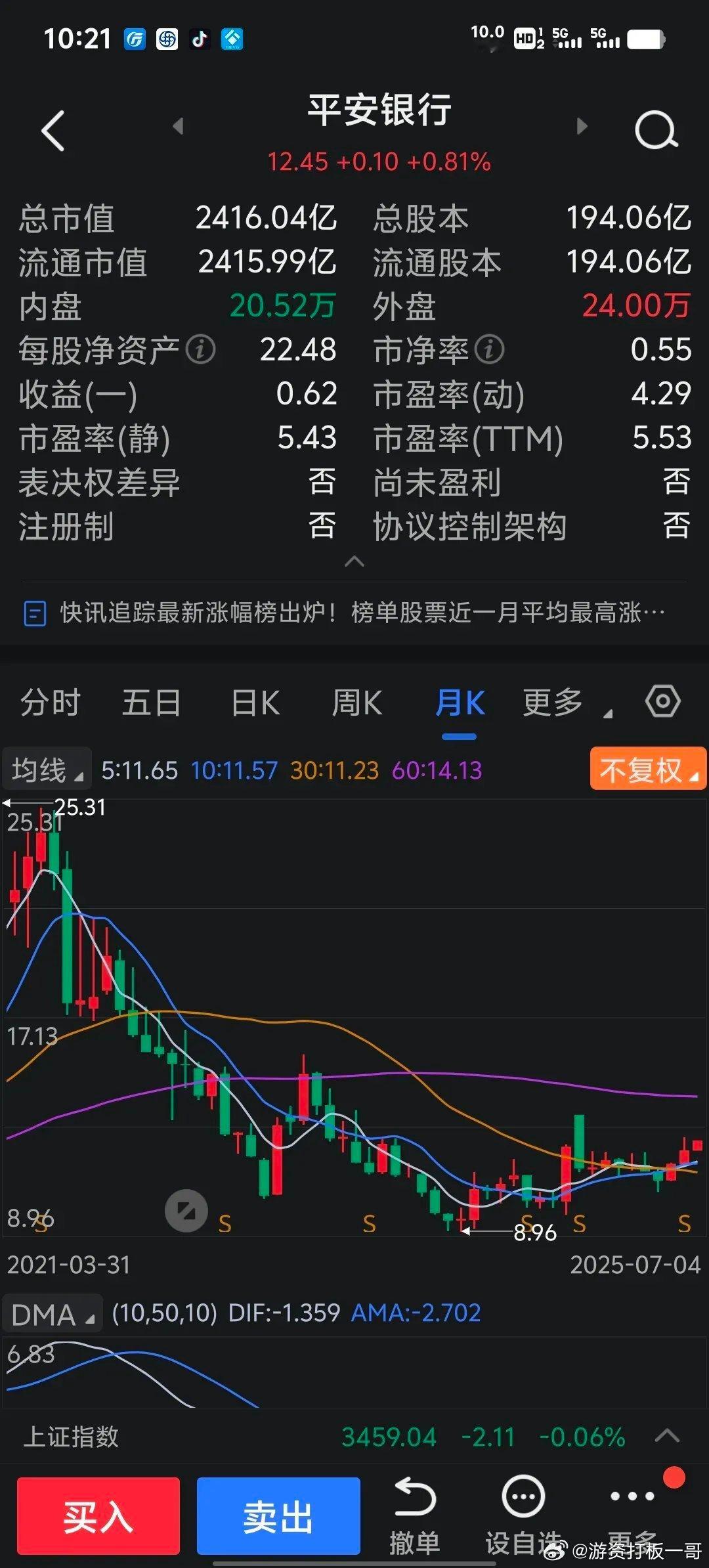
Task: Switch to the 分时 chart tab
Action: (50, 703)
